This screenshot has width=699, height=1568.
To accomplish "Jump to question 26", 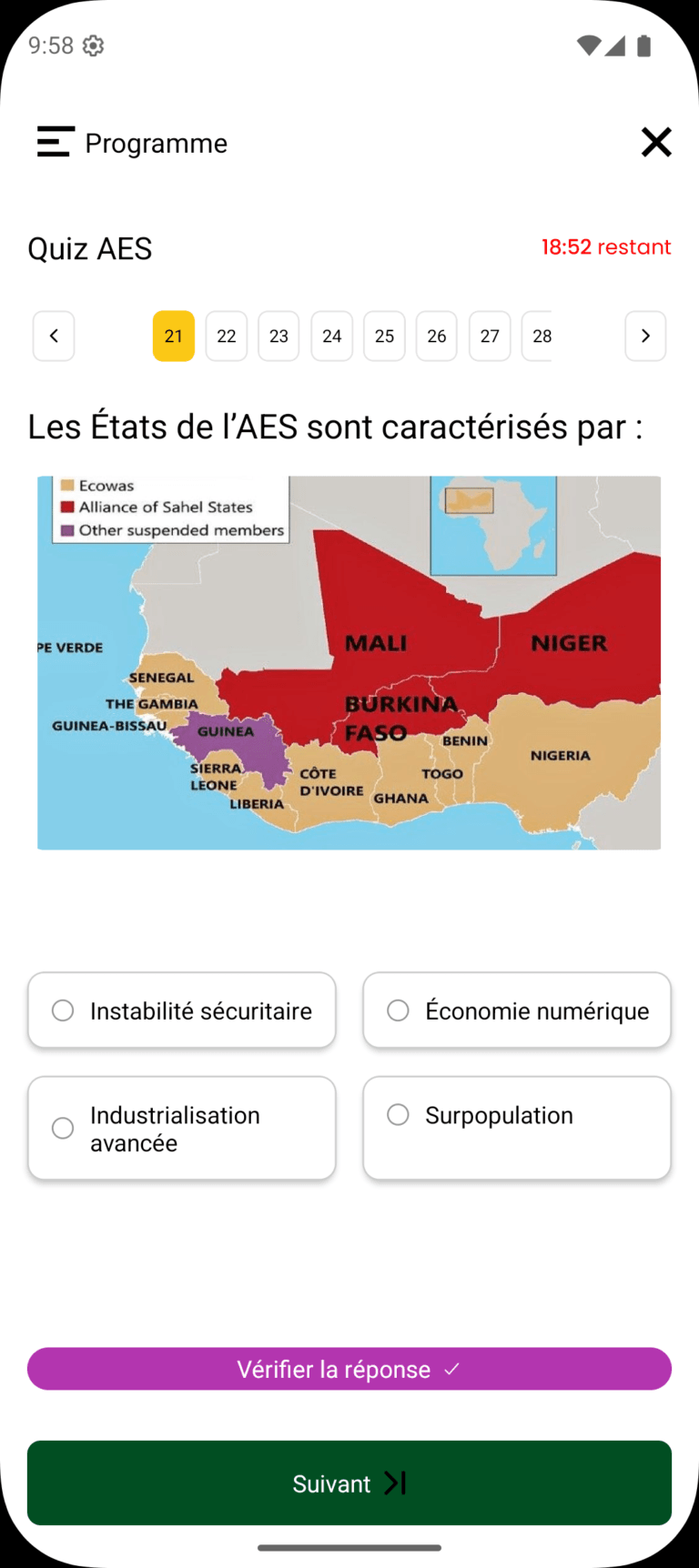I will coord(437,336).
